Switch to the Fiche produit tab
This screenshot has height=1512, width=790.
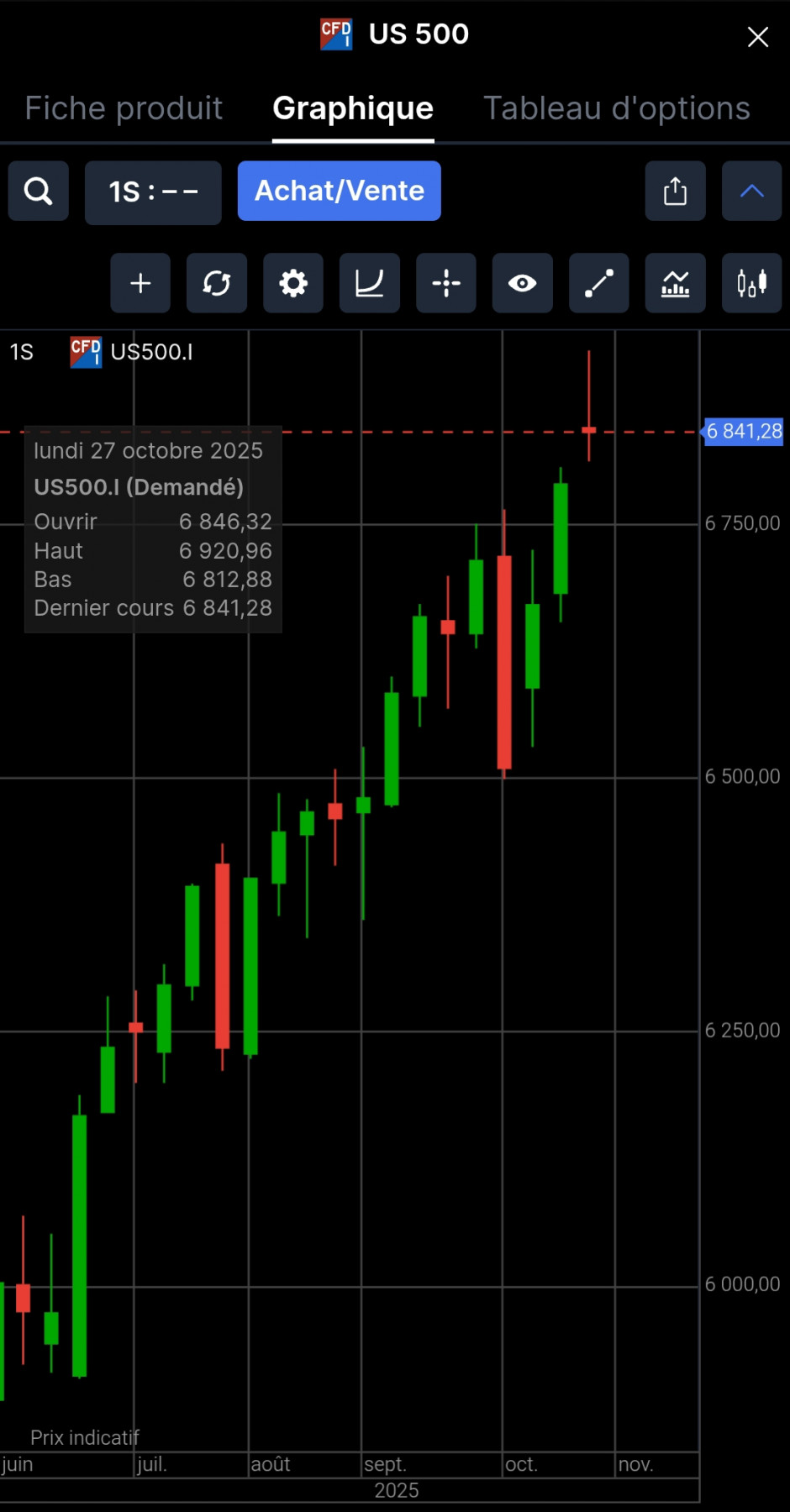[124, 108]
